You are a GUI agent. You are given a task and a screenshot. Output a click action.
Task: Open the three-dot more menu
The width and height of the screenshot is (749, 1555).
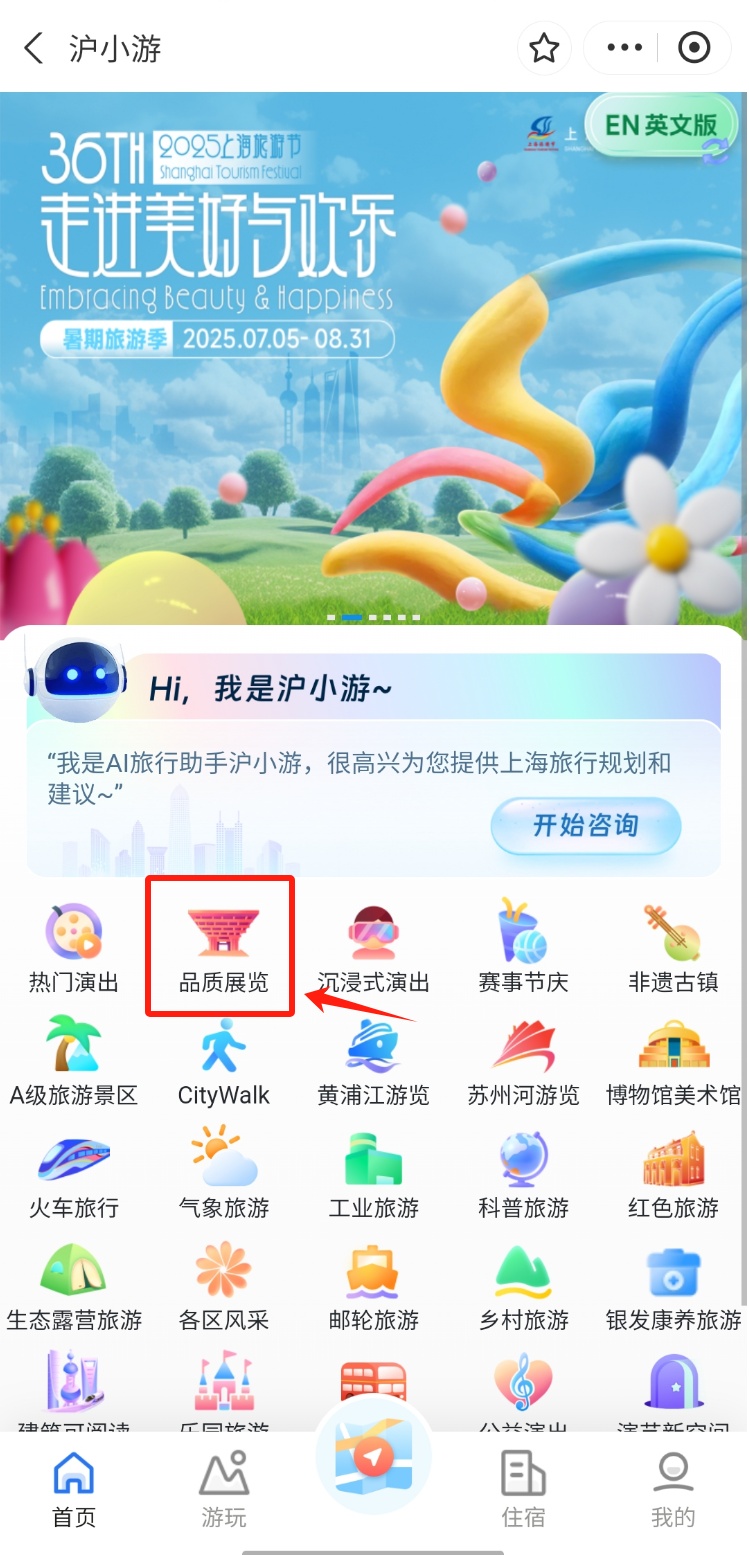(x=624, y=48)
